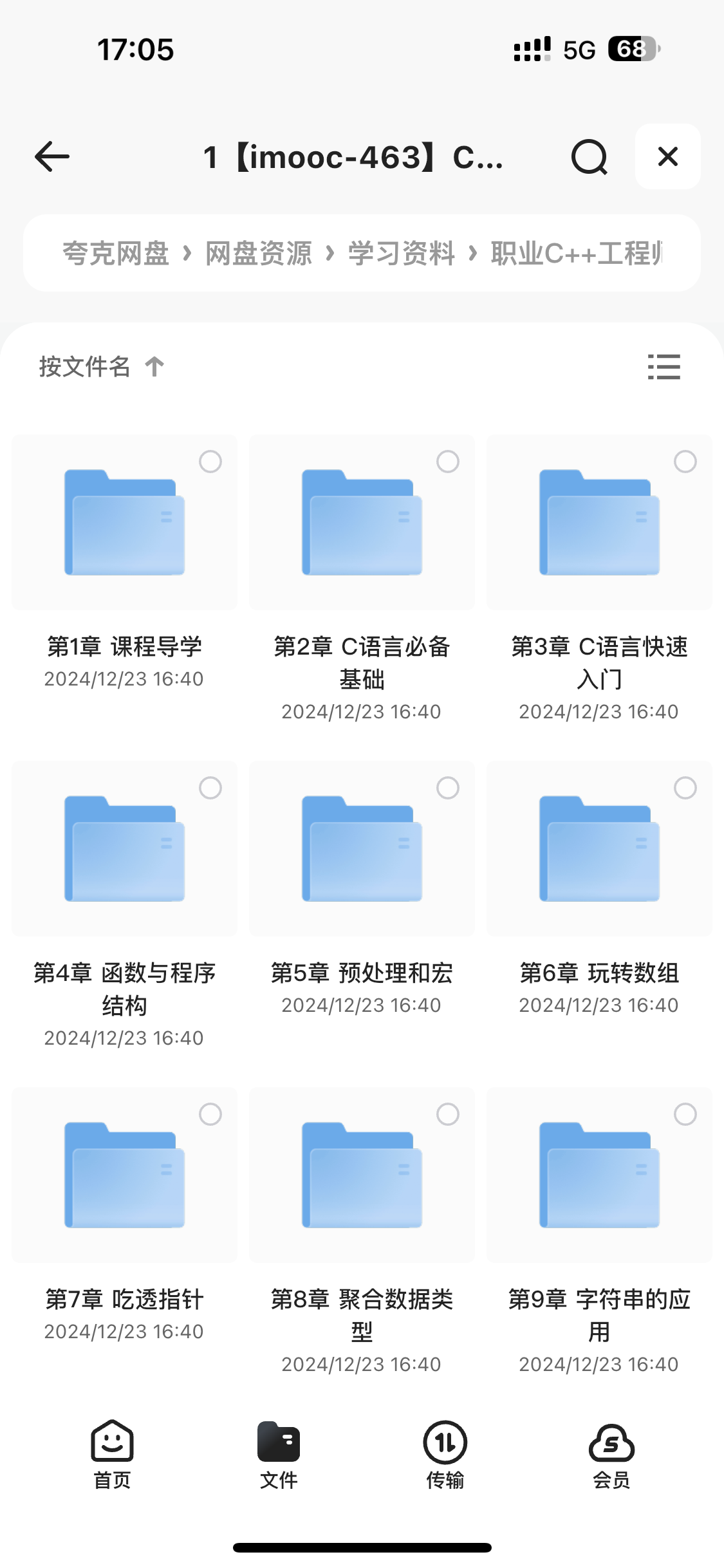Select the checkbox on 第1章 课程导学 folder
The height and width of the screenshot is (1568, 724).
(x=211, y=462)
